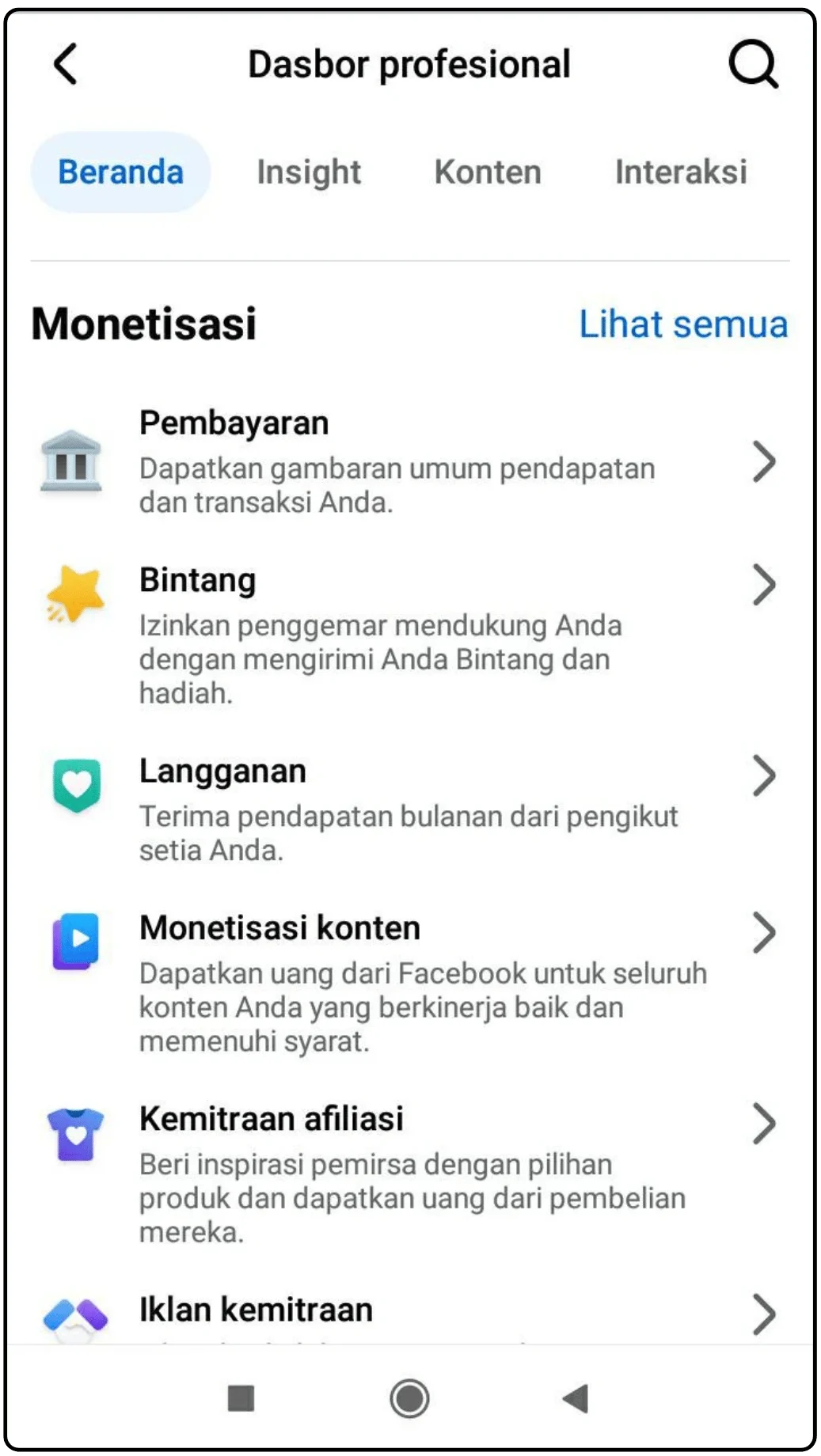Tap the system home button
This screenshot has height=1456, width=821.
(x=409, y=1398)
